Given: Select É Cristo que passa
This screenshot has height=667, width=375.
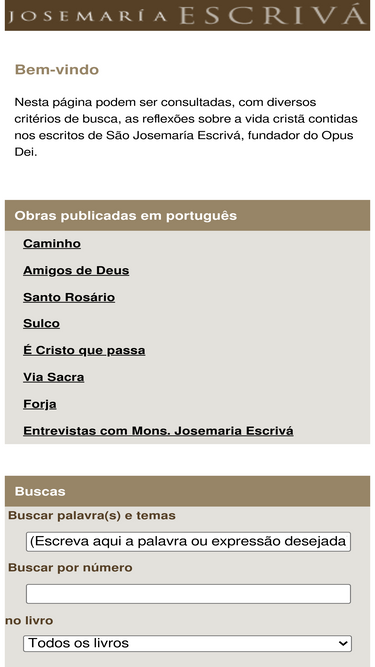Looking at the screenshot, I should pyautogui.click(x=84, y=351).
